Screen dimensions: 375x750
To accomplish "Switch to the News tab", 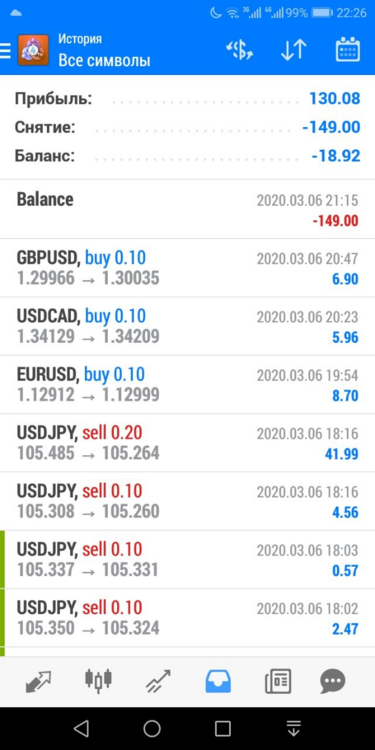I will pyautogui.click(x=278, y=681).
